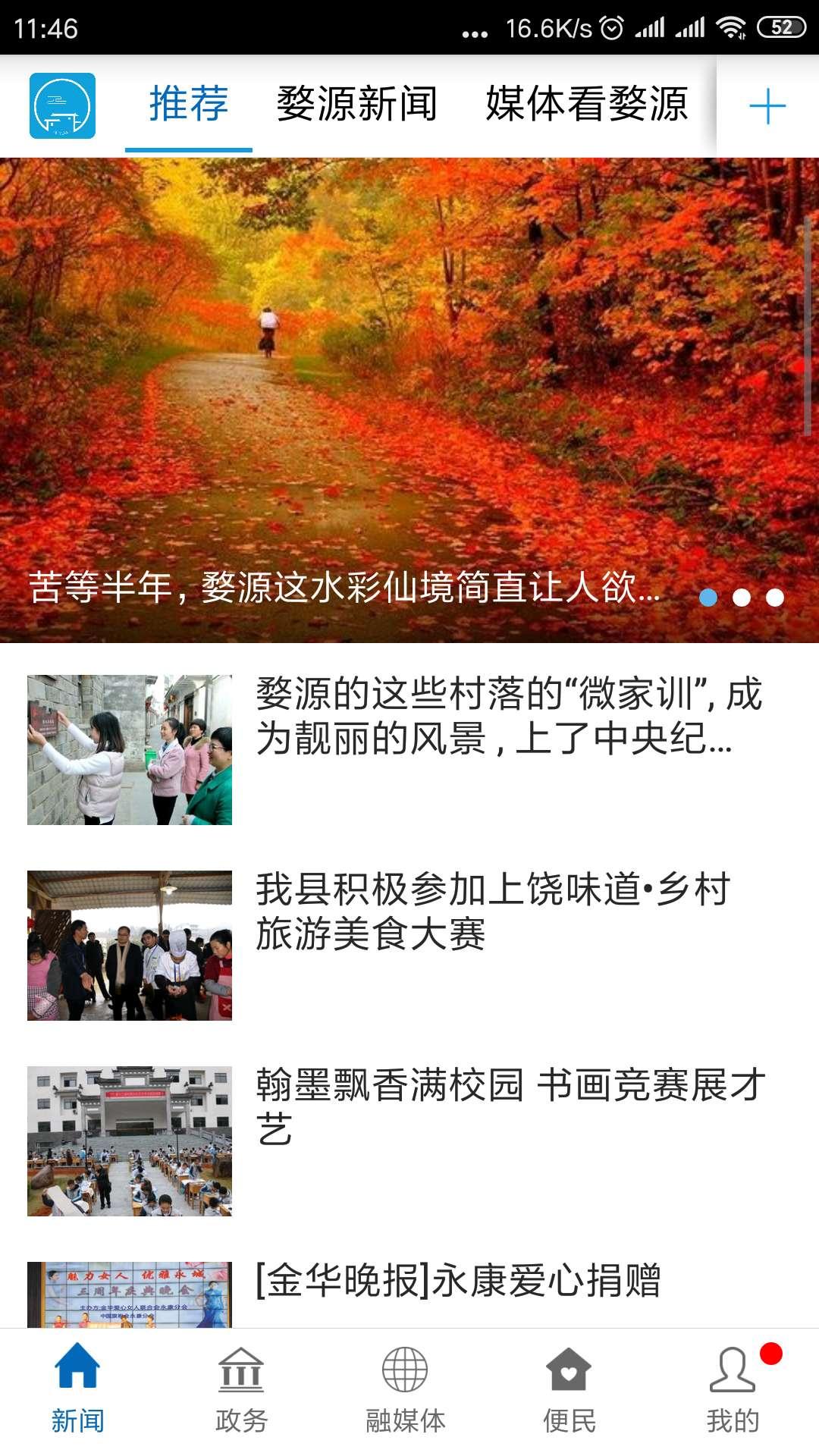Select the second carousel indicator dot
819x1456 pixels.
pos(741,598)
